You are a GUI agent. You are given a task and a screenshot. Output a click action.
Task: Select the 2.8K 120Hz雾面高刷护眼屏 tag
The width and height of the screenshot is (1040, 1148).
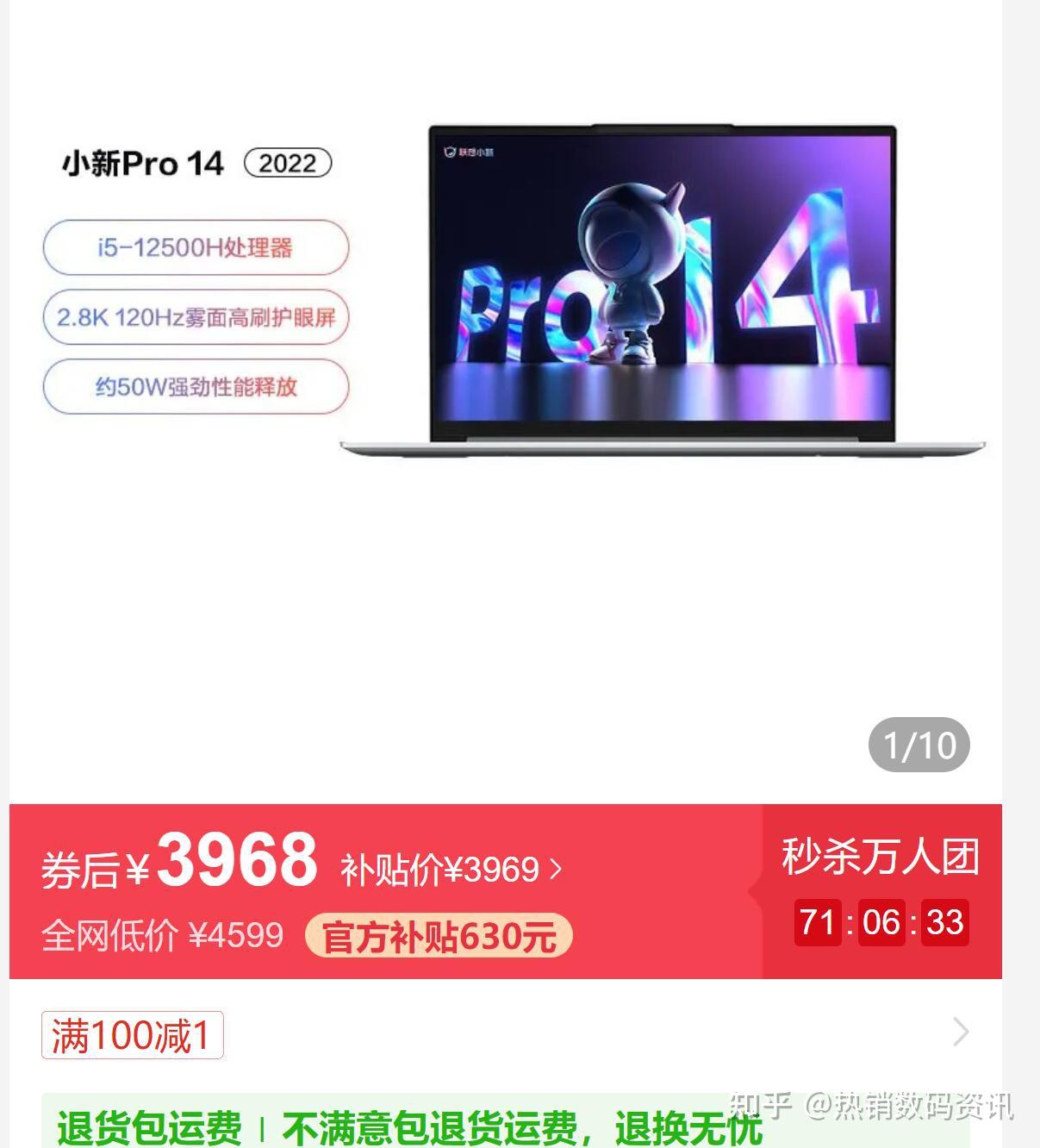196,317
